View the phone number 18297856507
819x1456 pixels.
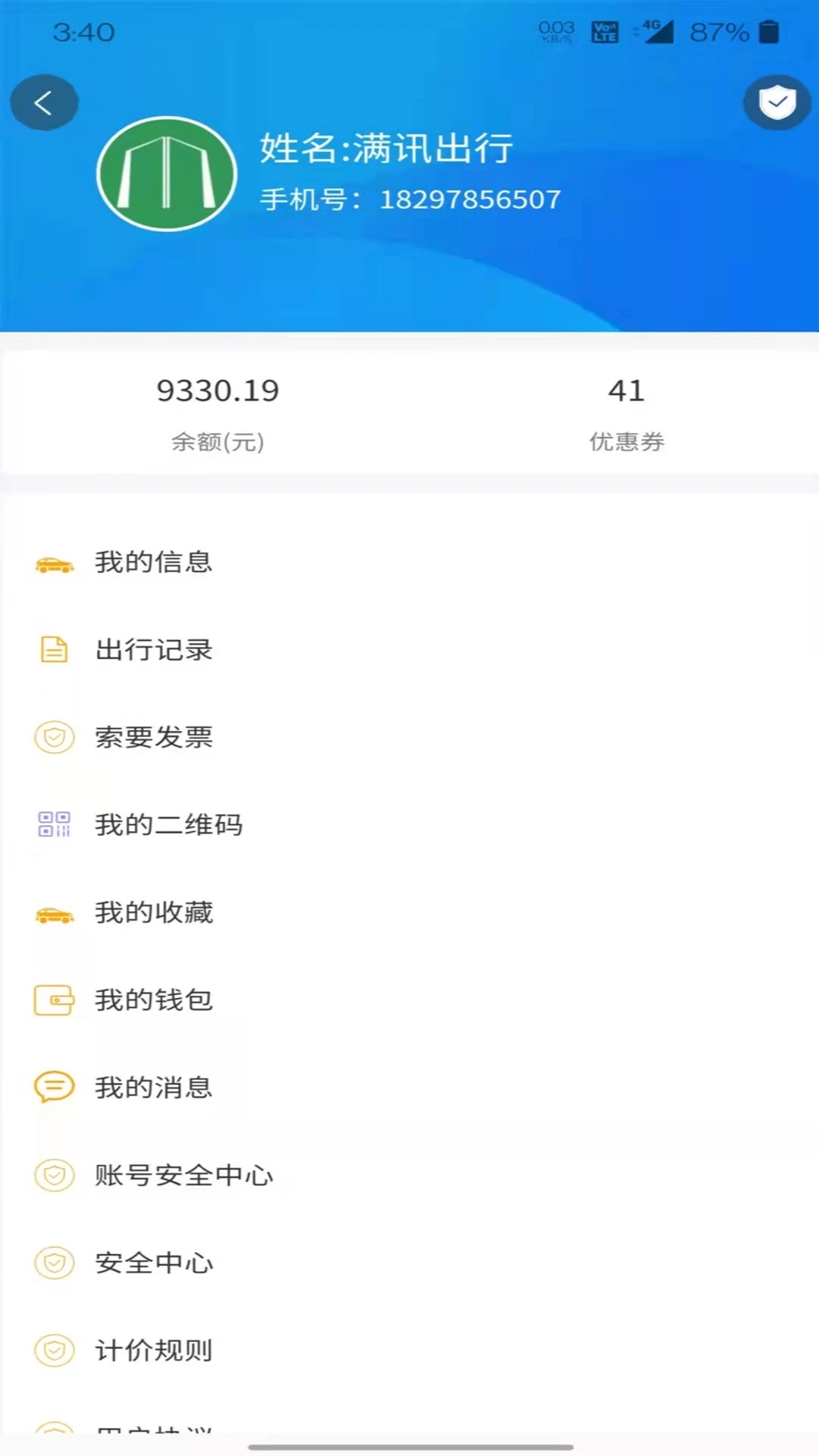[469, 199]
